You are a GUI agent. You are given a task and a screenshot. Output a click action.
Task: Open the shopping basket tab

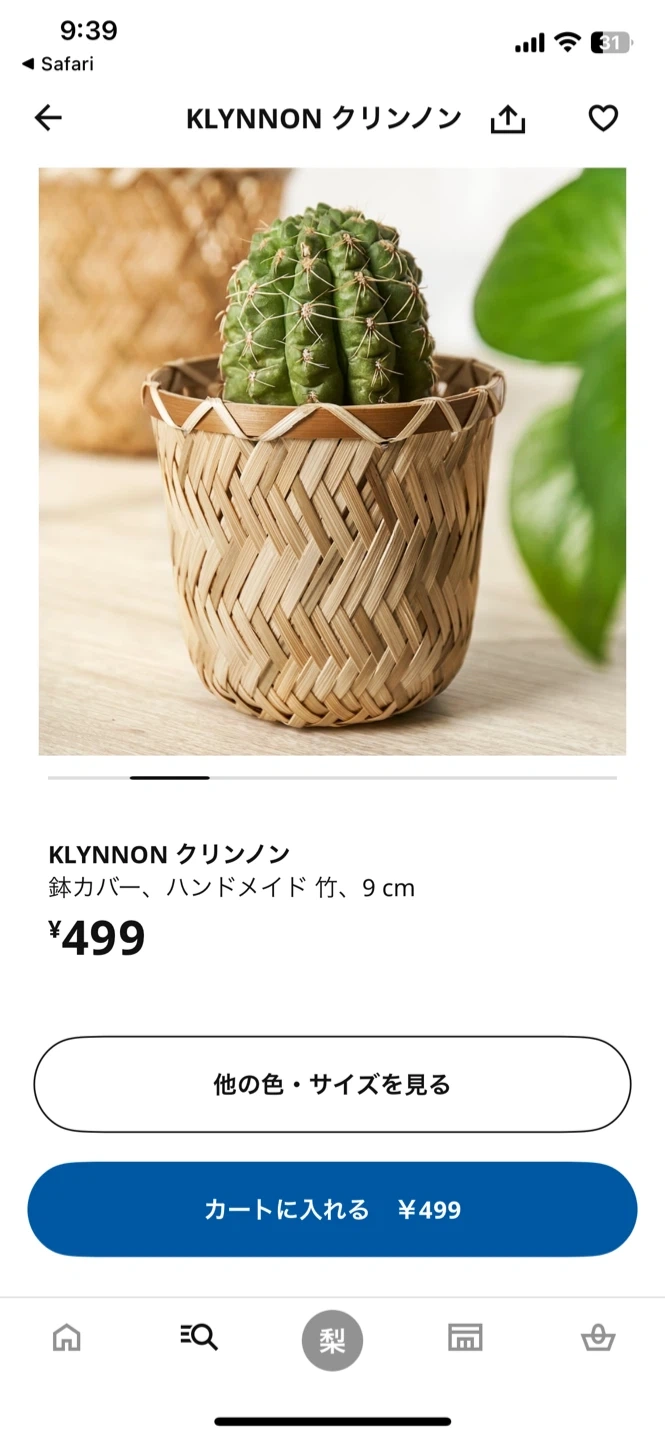[x=598, y=1337]
